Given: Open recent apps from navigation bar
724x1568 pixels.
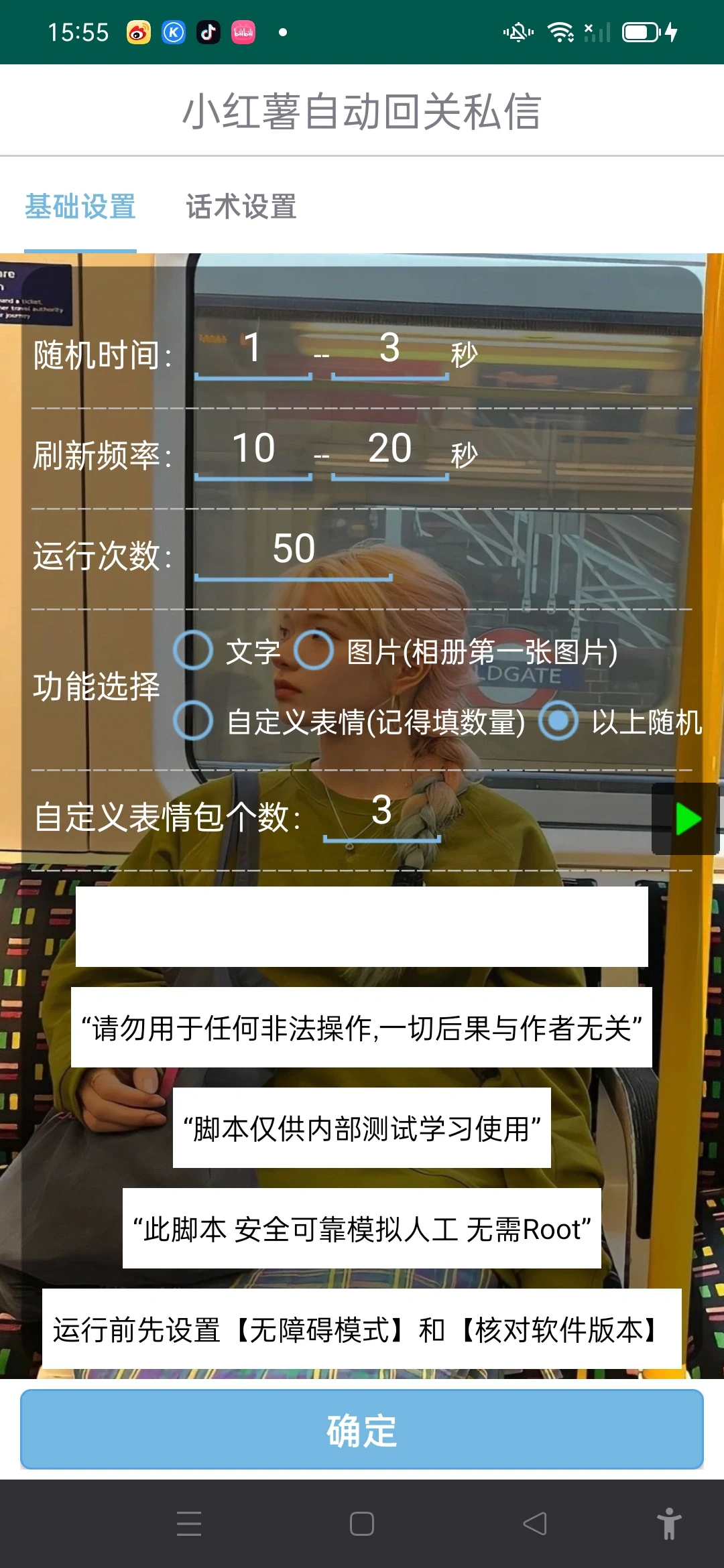Looking at the screenshot, I should click(x=189, y=1523).
